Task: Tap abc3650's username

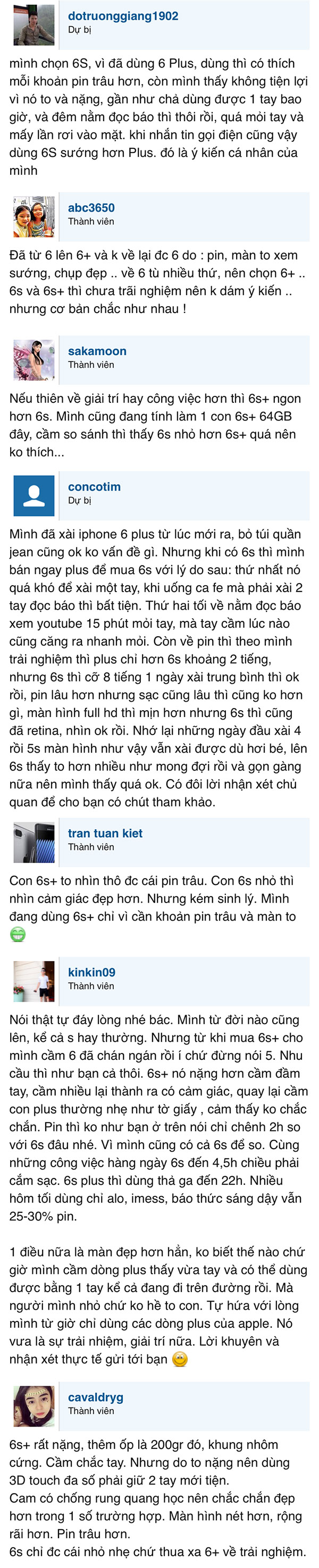Action: click(91, 208)
